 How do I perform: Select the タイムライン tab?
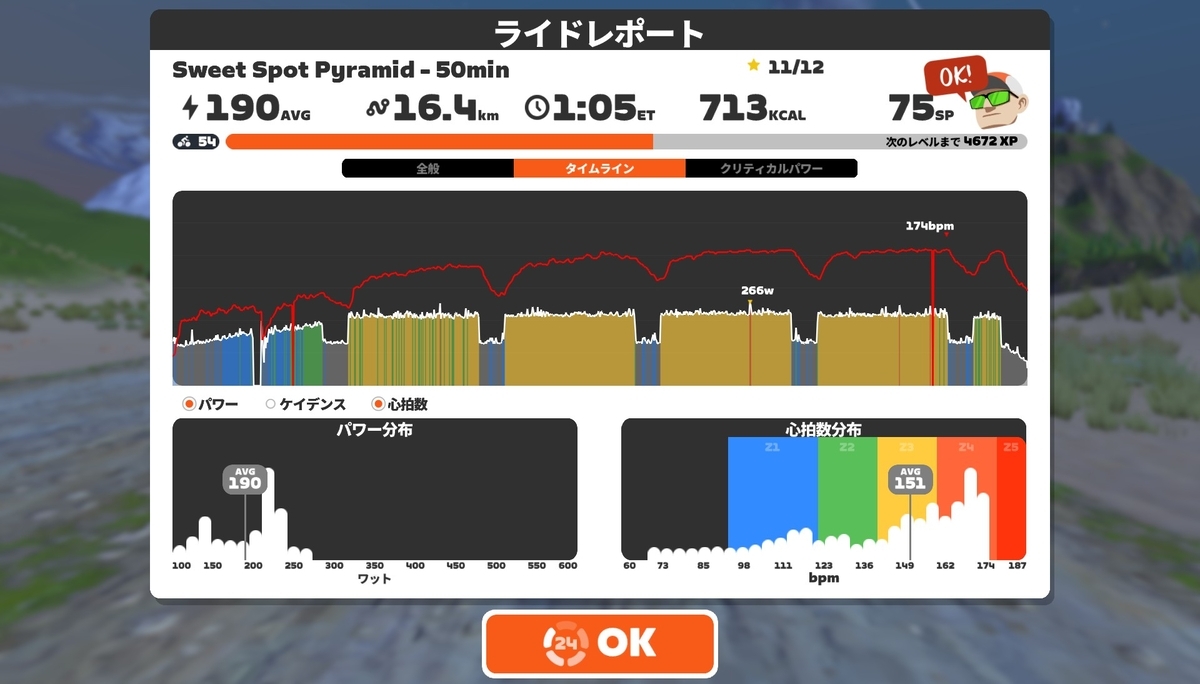(600, 169)
